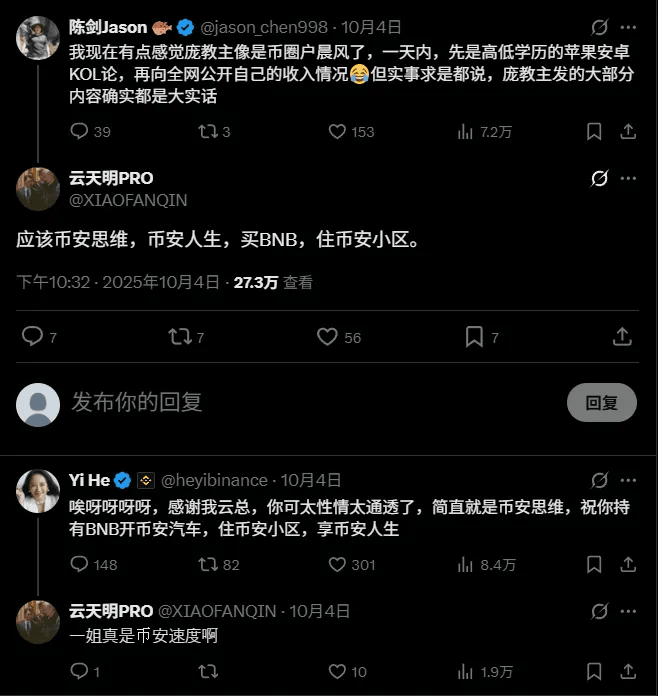The image size is (658, 696).
Task: Bookmark 陈剑Jason's post
Action: pos(594,131)
